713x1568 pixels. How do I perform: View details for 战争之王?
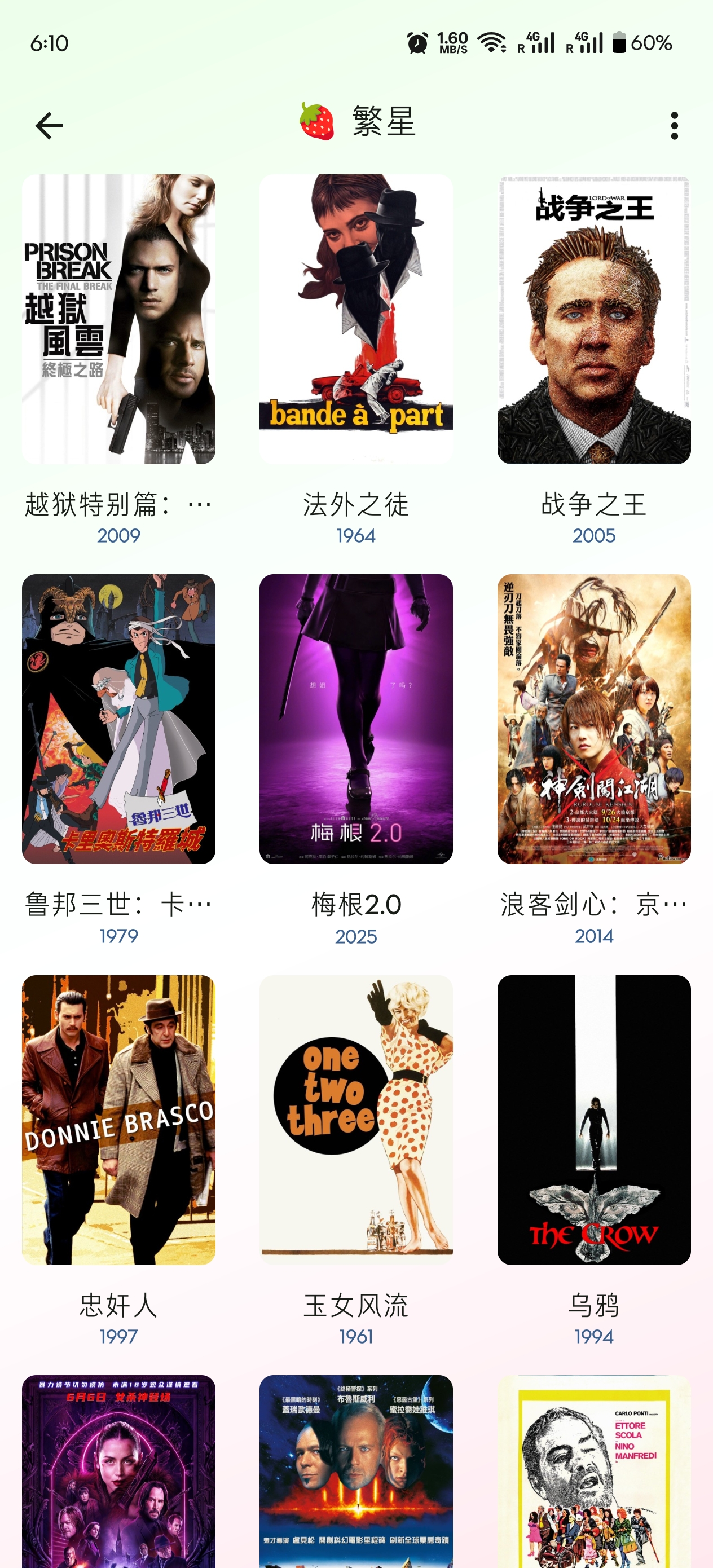(x=593, y=320)
